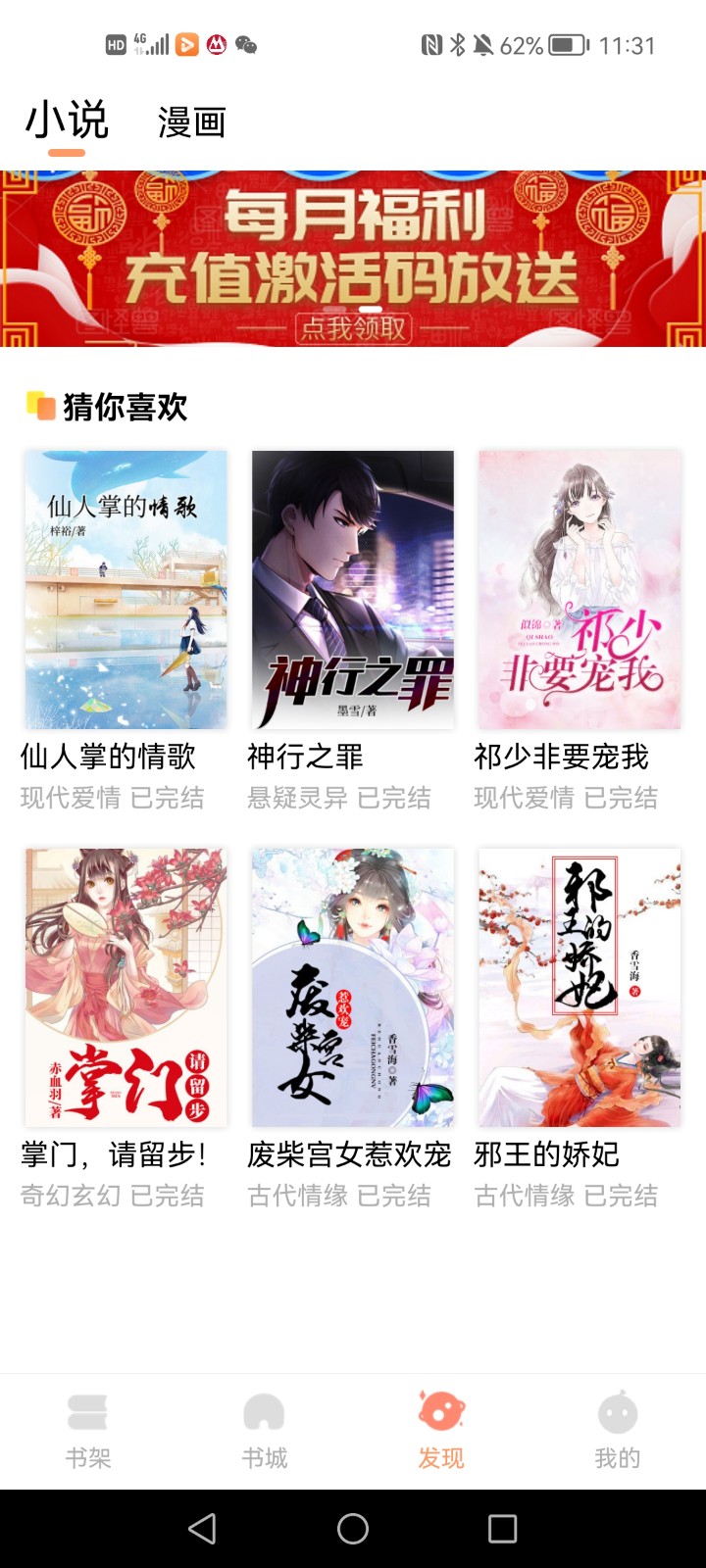Go to the 书架 bookshelf tab
Screen dimensions: 706x1568
click(x=88, y=1431)
